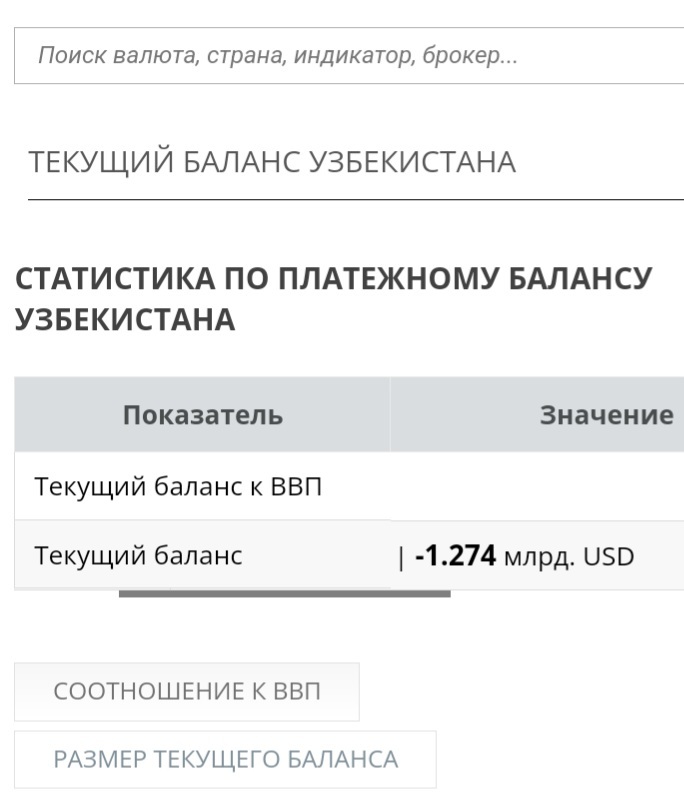Viewport: 684px width, 807px height.
Task: Open the РАЗМЕР ТЕКУЩЕГО БАЛАНСА button
Action: pos(225,759)
